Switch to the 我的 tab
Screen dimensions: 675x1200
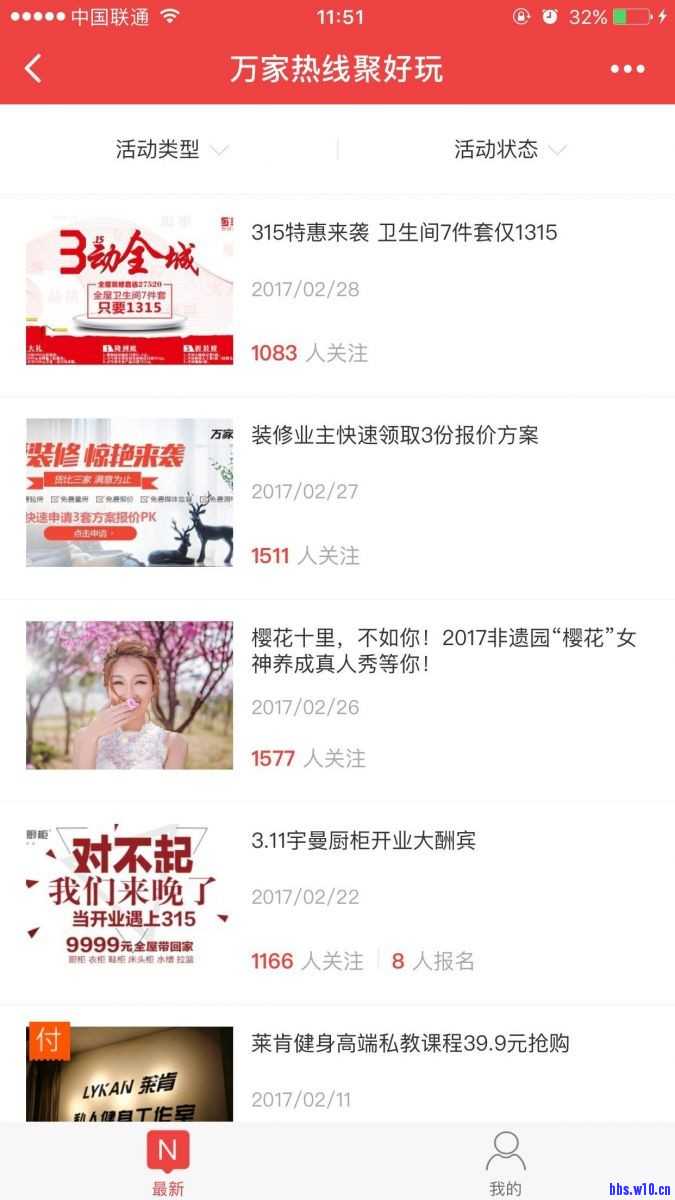[x=505, y=1164]
